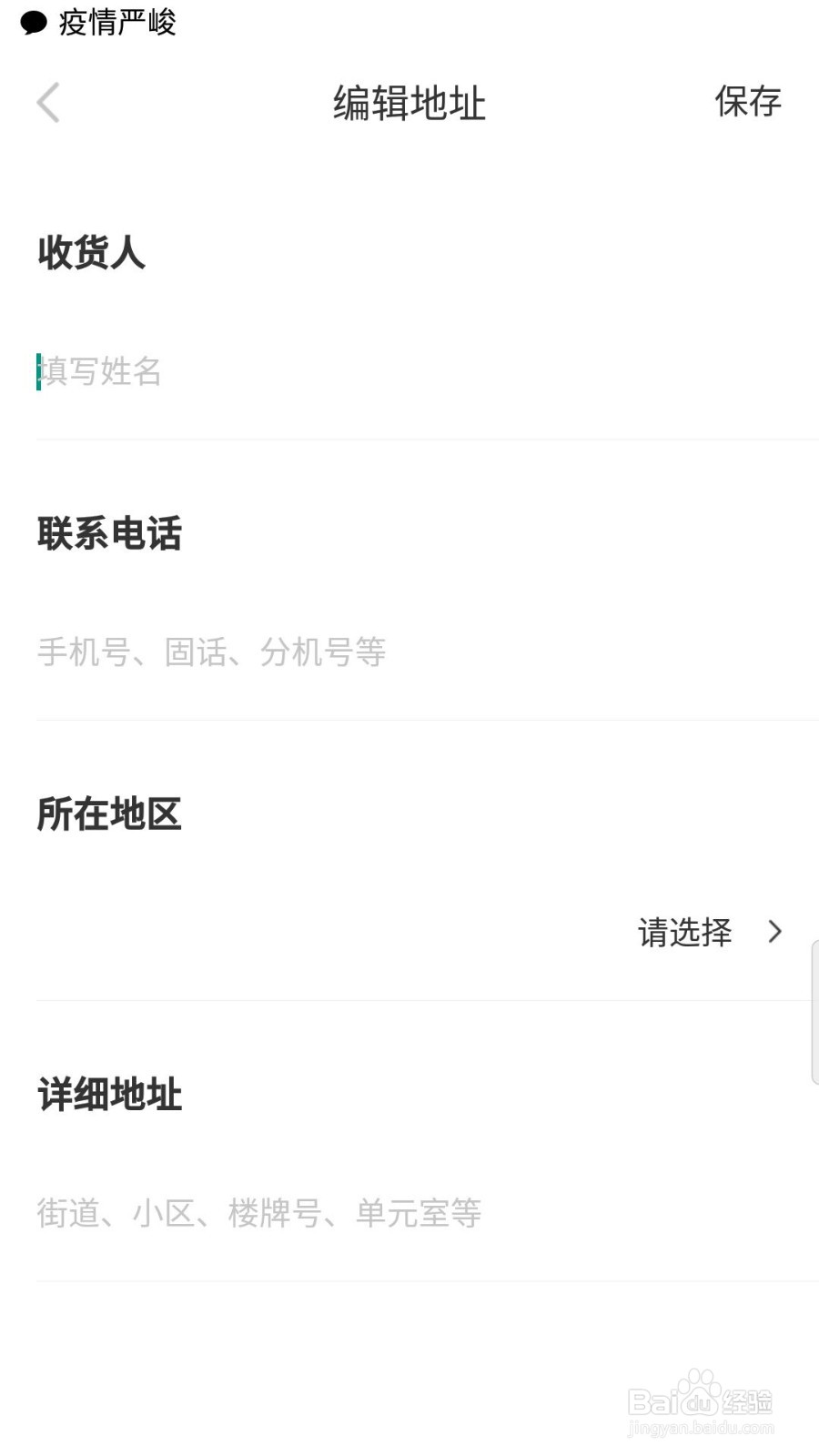Screen dimensions: 819x1456
Task: Tap the 手机号、固话、分机号等 phone field
Action: (x=209, y=652)
